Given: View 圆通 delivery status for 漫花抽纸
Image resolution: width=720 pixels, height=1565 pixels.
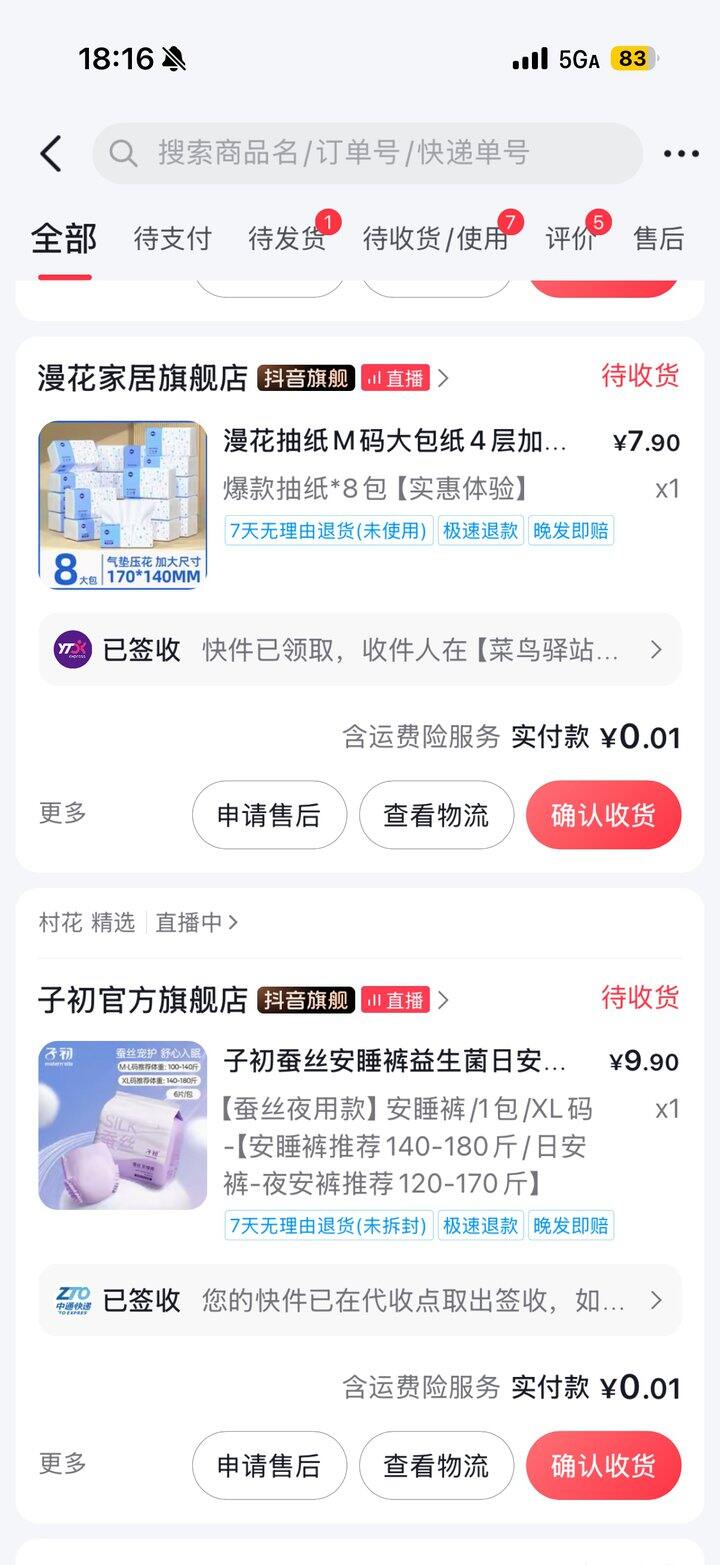Looking at the screenshot, I should [360, 650].
